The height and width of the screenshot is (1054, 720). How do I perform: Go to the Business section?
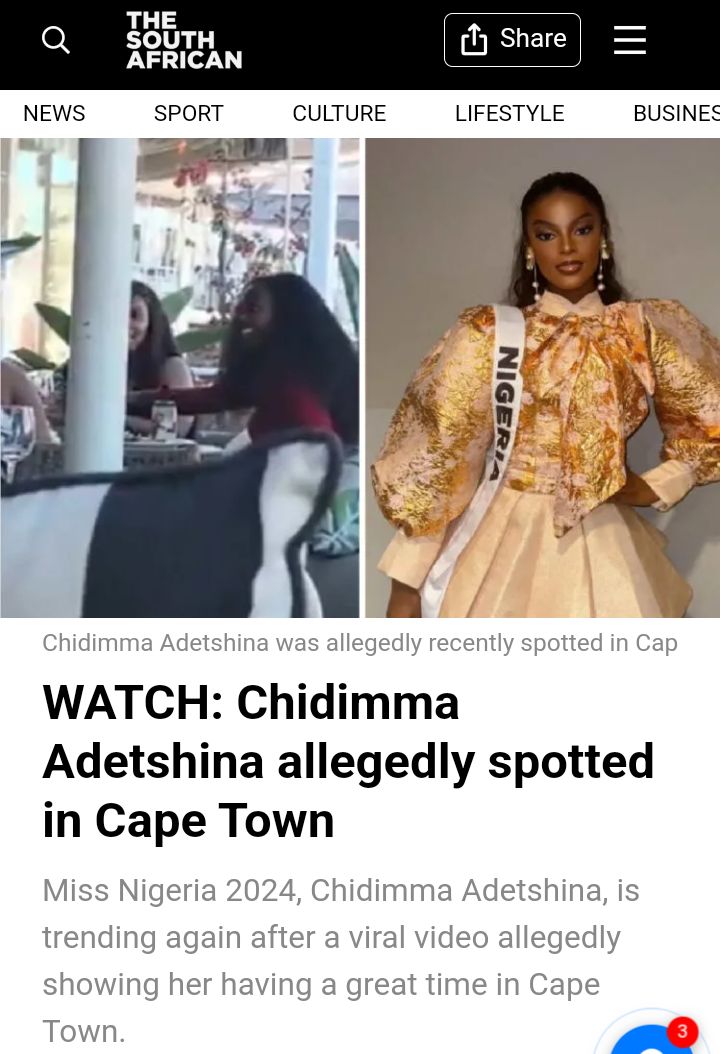[x=676, y=114]
